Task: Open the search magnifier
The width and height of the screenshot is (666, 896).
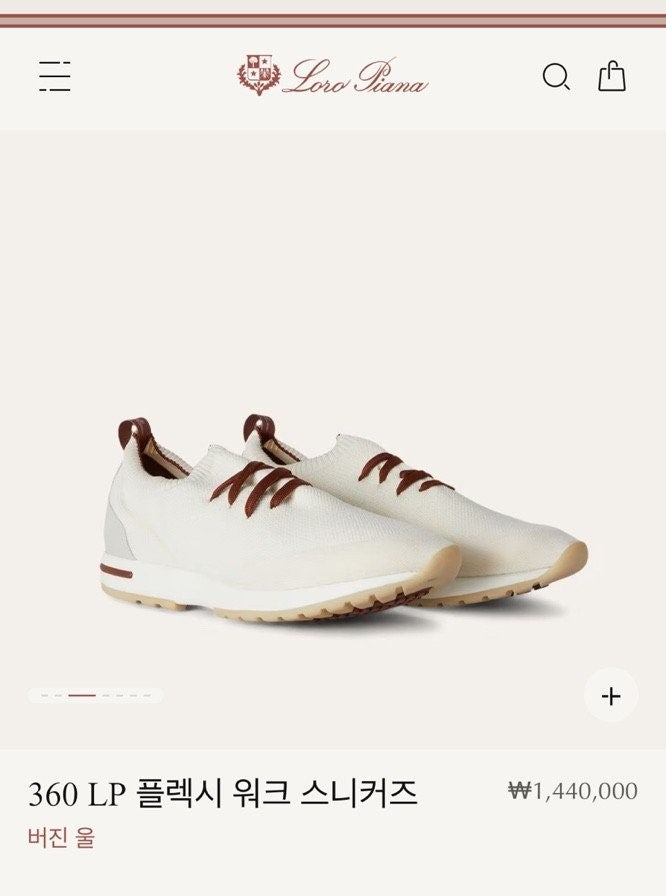Action: point(556,77)
